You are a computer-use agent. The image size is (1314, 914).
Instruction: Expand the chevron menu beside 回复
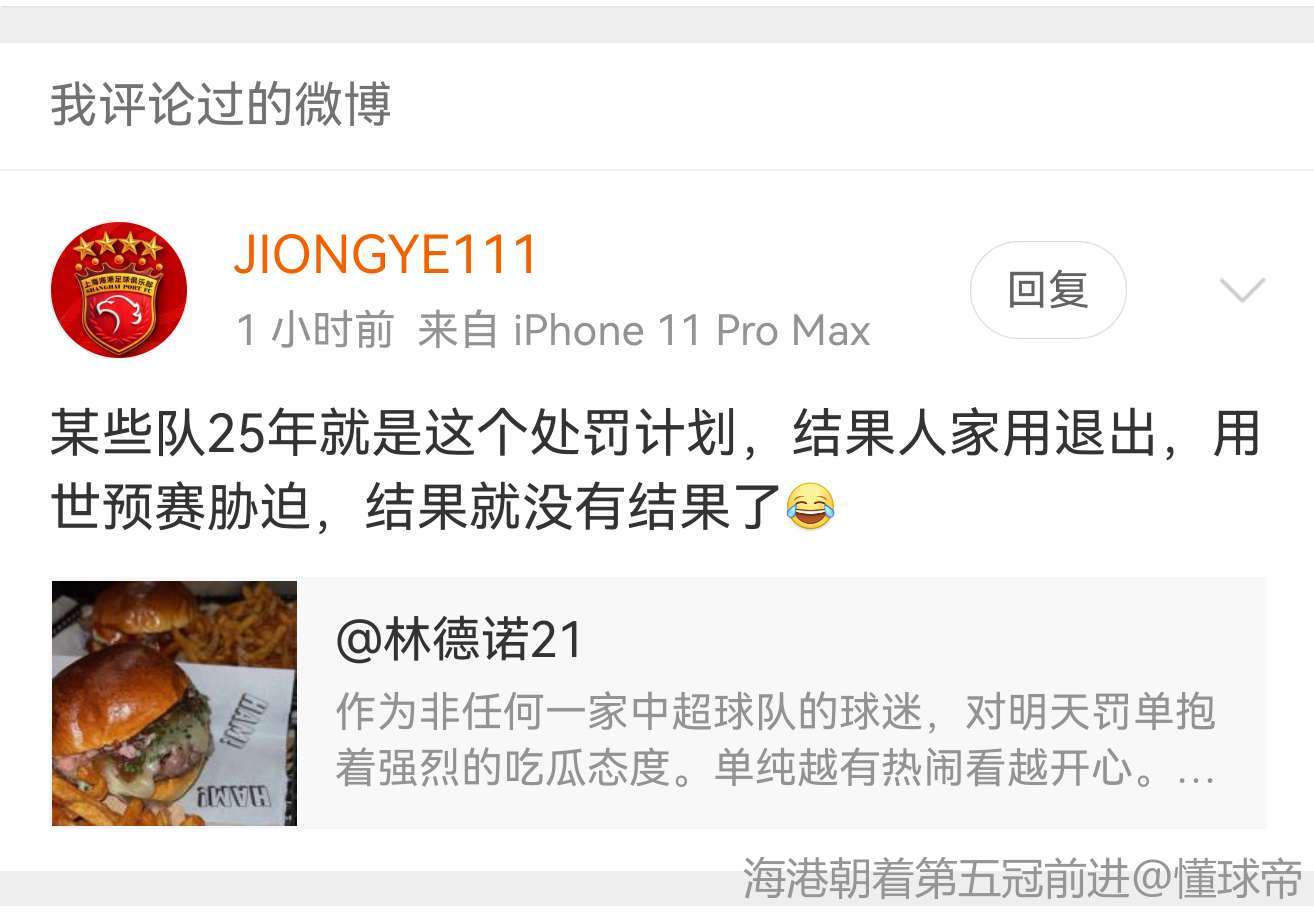coord(1243,290)
